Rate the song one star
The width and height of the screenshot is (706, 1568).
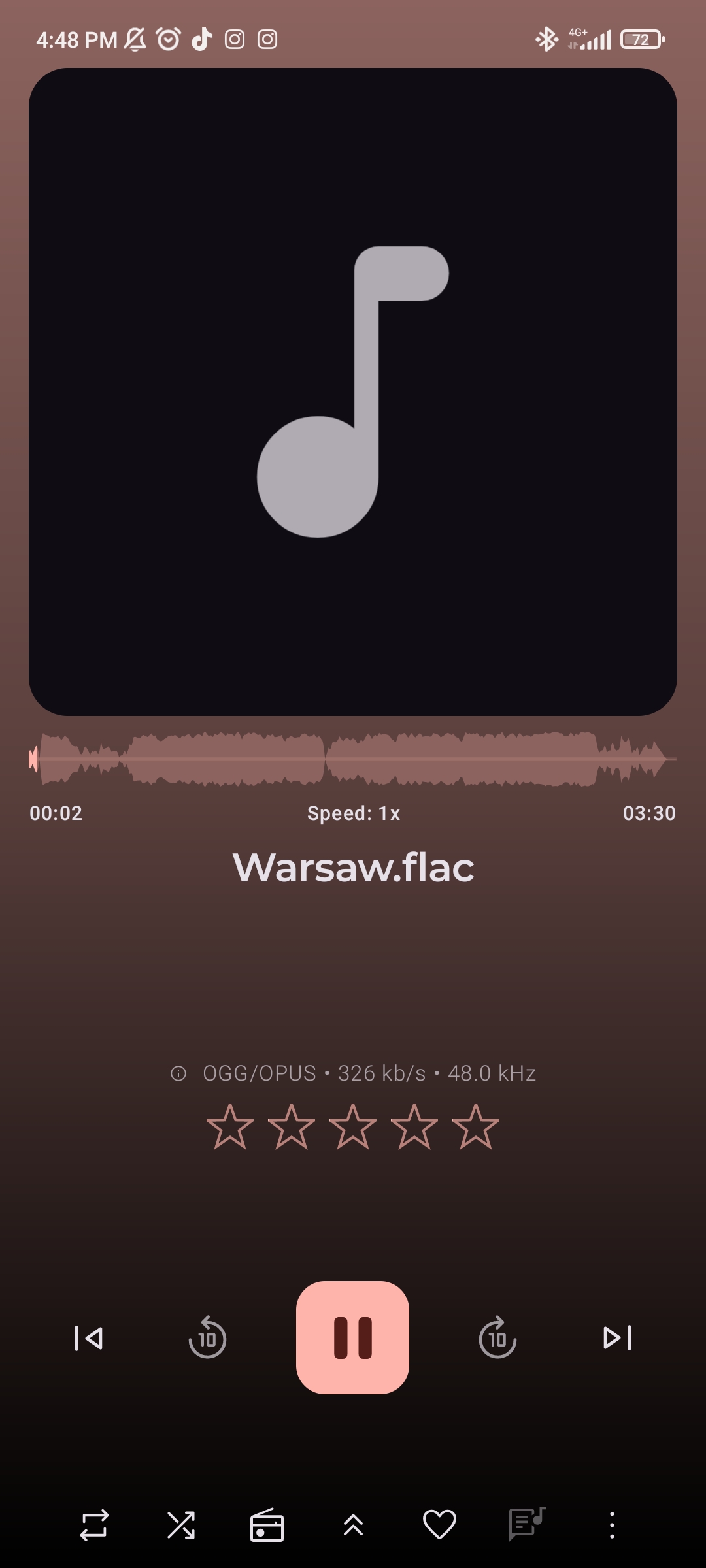[230, 1127]
